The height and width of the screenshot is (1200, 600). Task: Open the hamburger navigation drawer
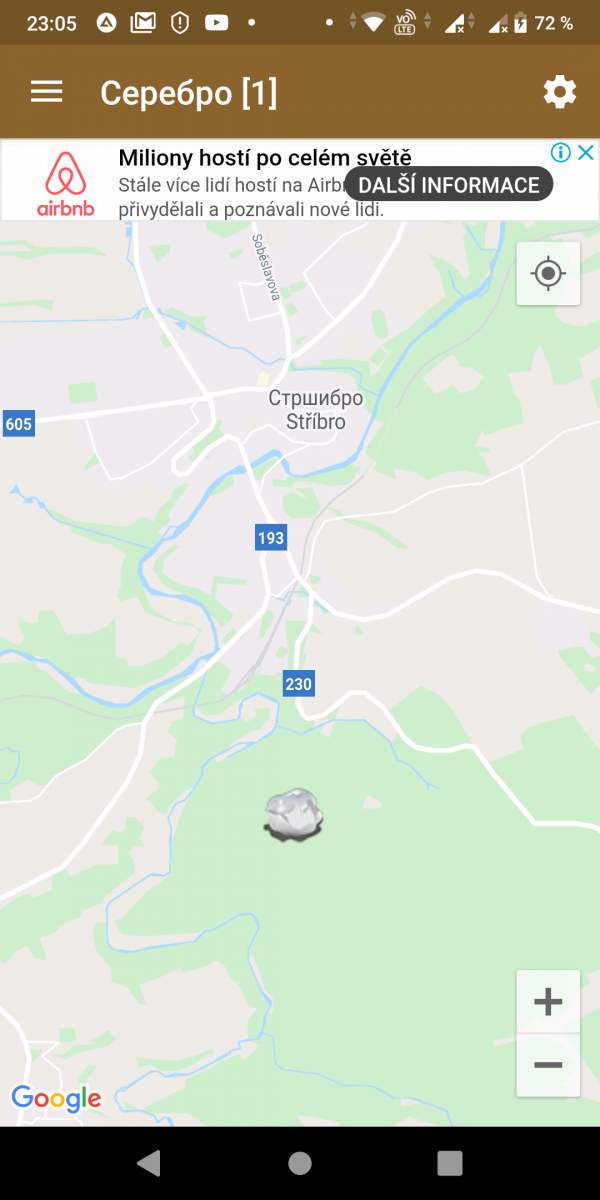coord(47,93)
